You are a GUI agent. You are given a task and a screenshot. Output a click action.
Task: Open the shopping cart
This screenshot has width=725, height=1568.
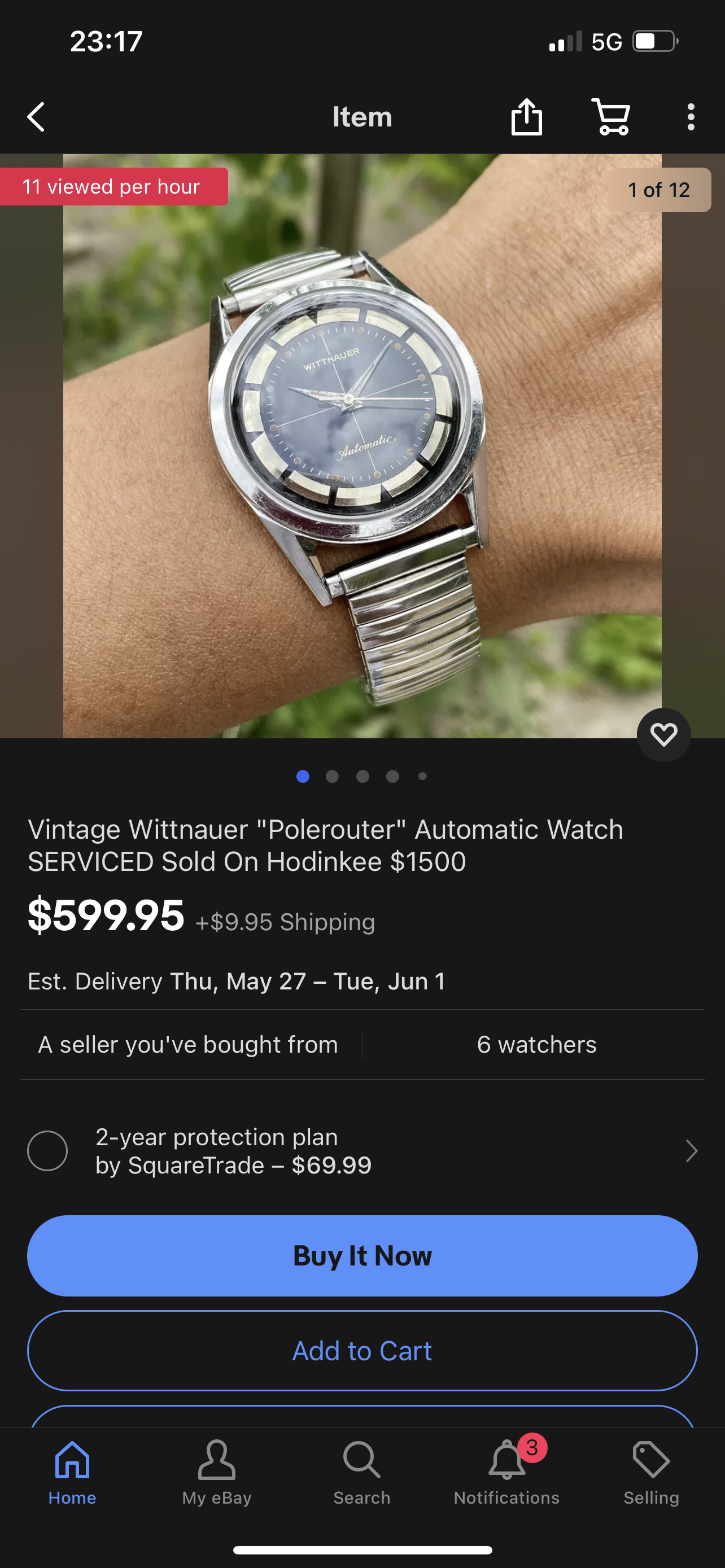(611, 116)
